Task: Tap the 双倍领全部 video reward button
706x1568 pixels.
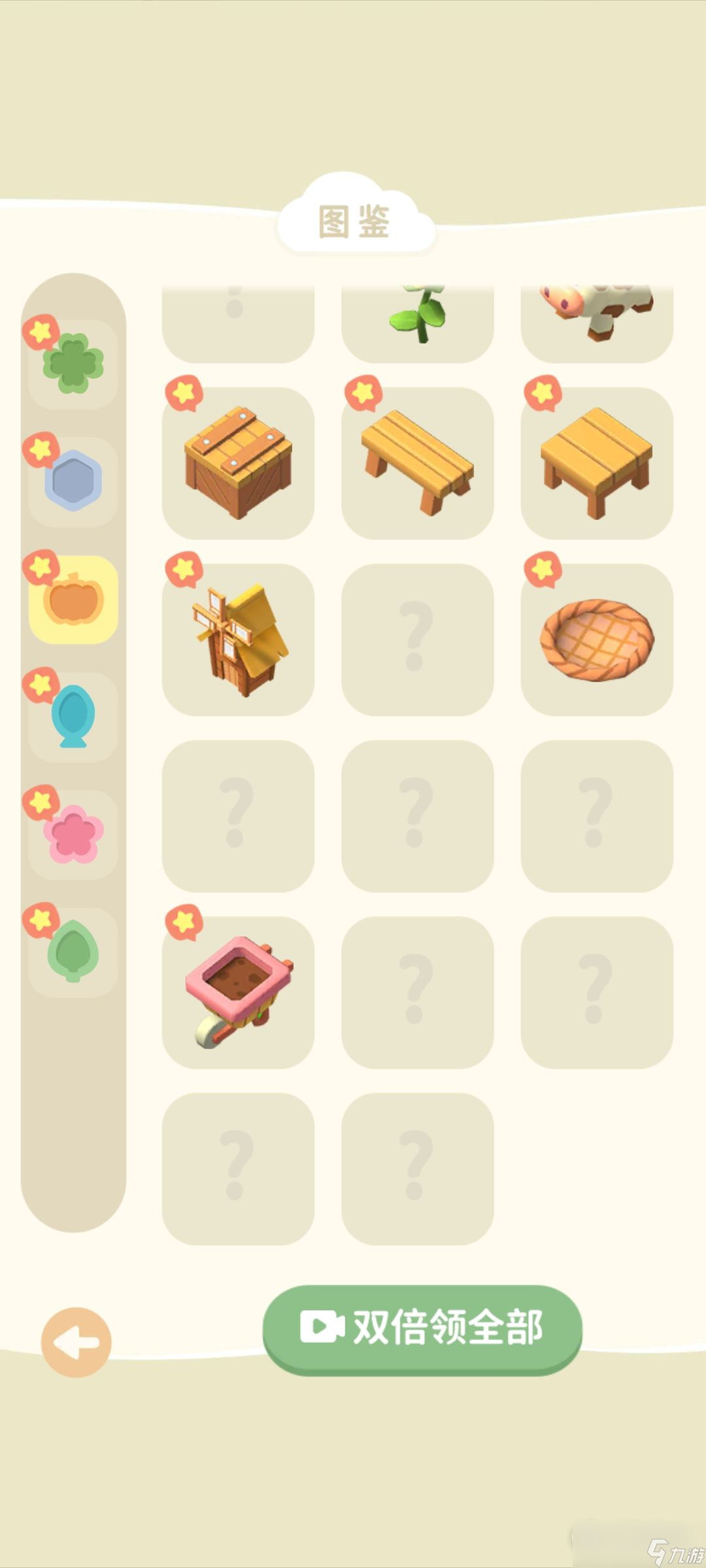Action: (x=422, y=1328)
